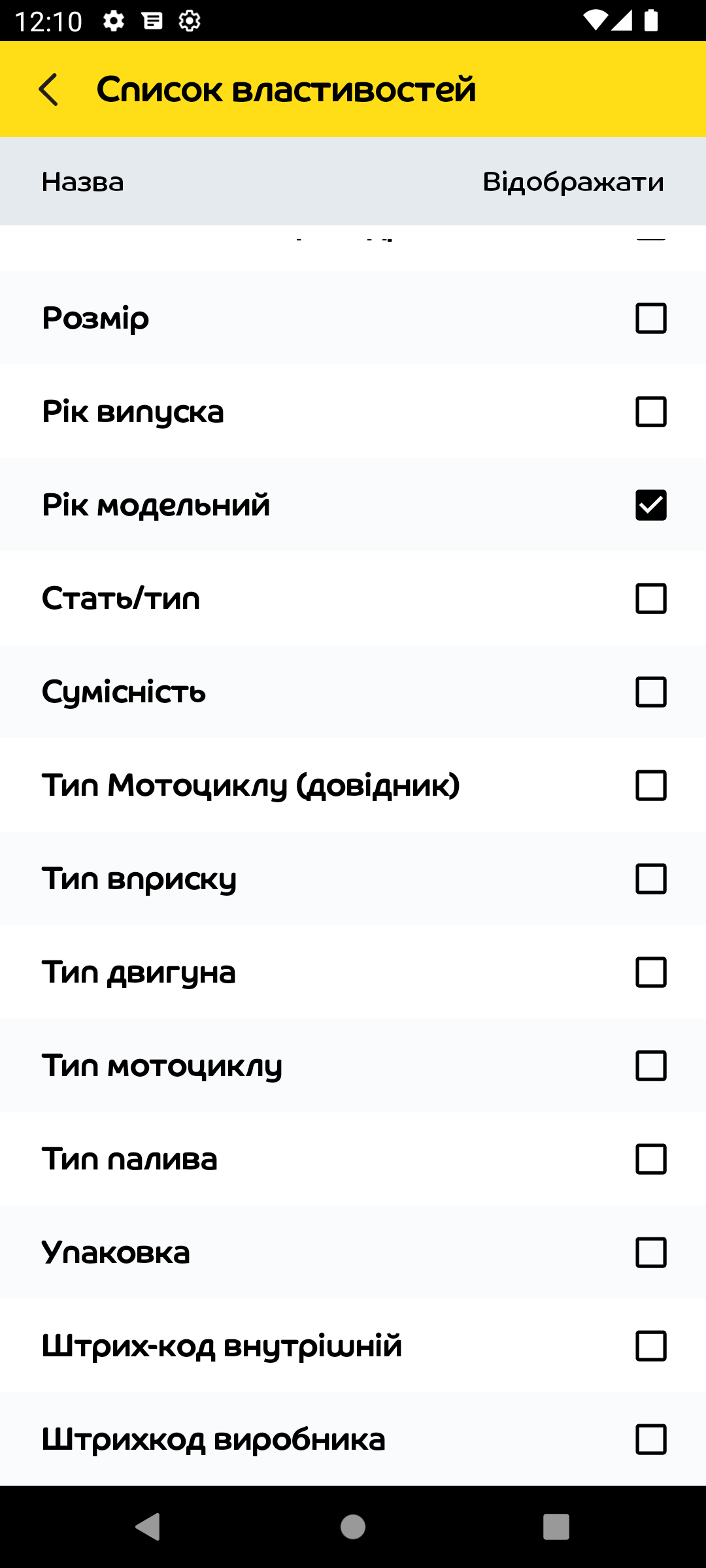Check the Розмір checkbox
The height and width of the screenshot is (1568, 706).
coord(650,318)
